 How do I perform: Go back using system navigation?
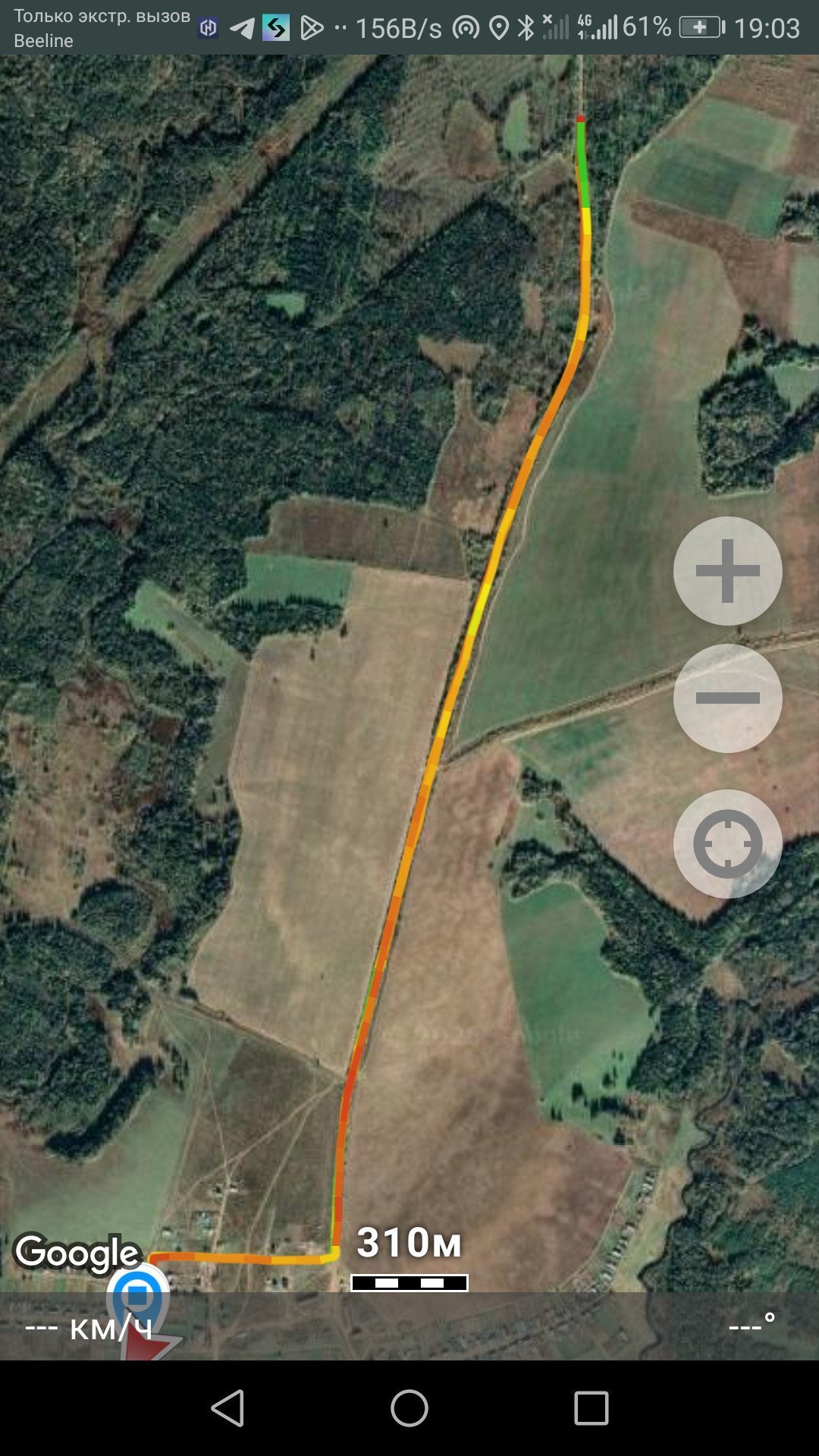227,1408
